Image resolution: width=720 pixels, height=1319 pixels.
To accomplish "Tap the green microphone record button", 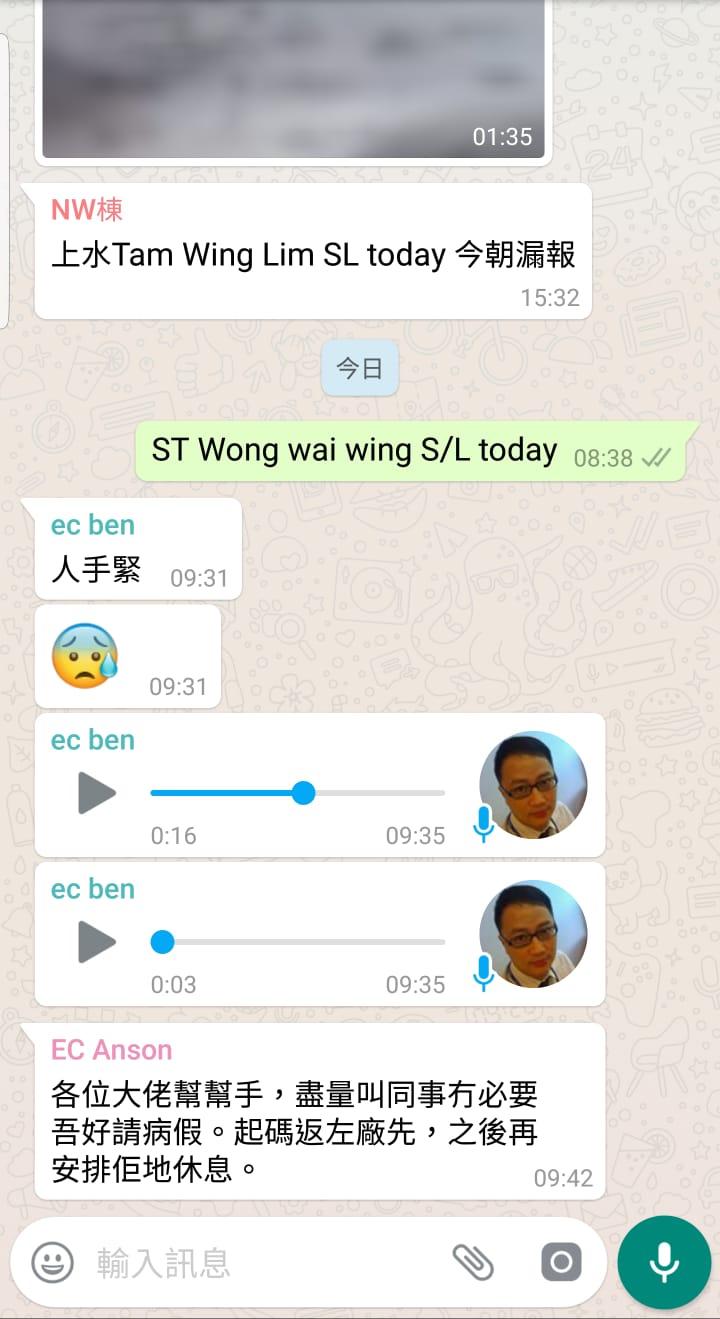I will click(x=664, y=1263).
